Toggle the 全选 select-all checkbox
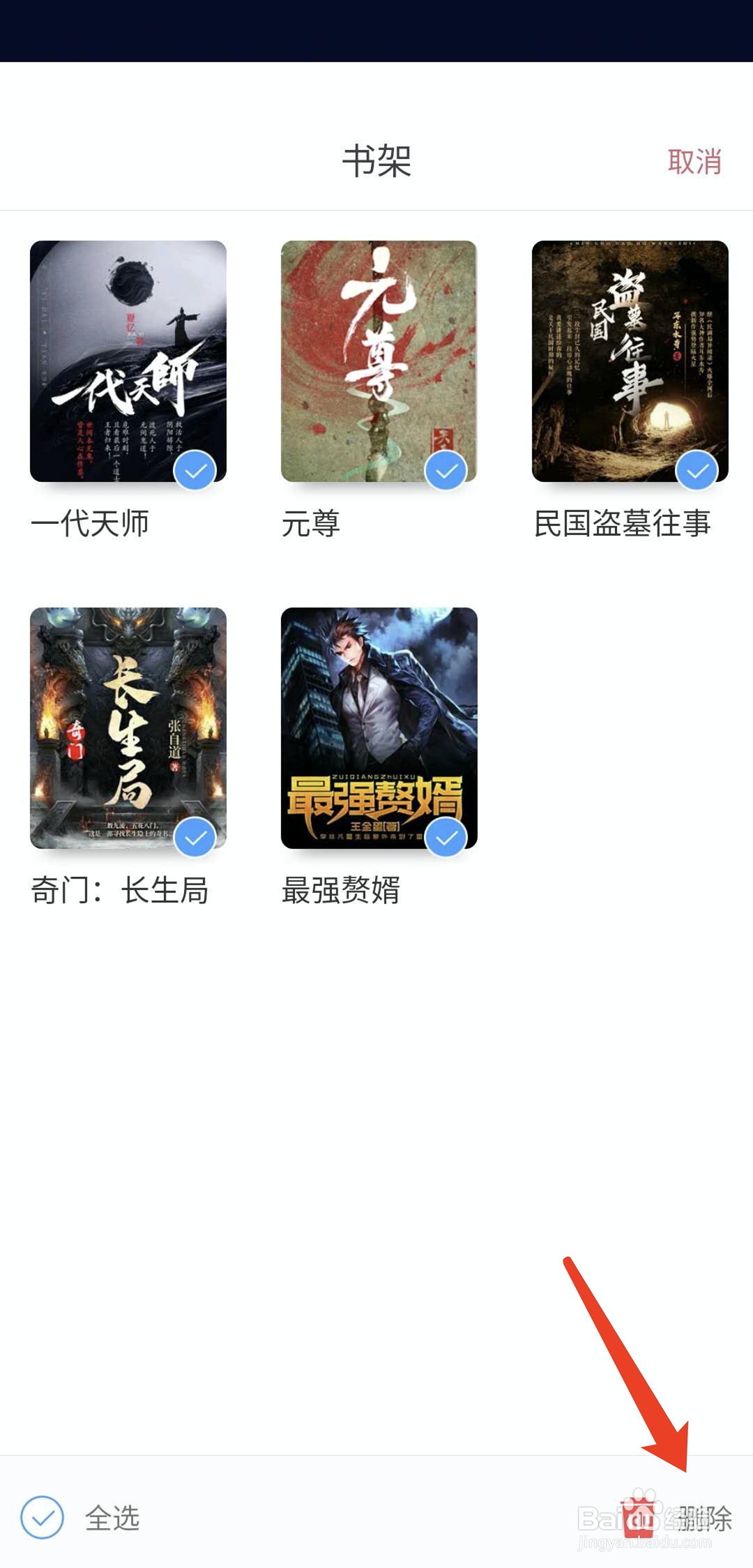Screen dimensions: 753x1568 pos(43,1517)
